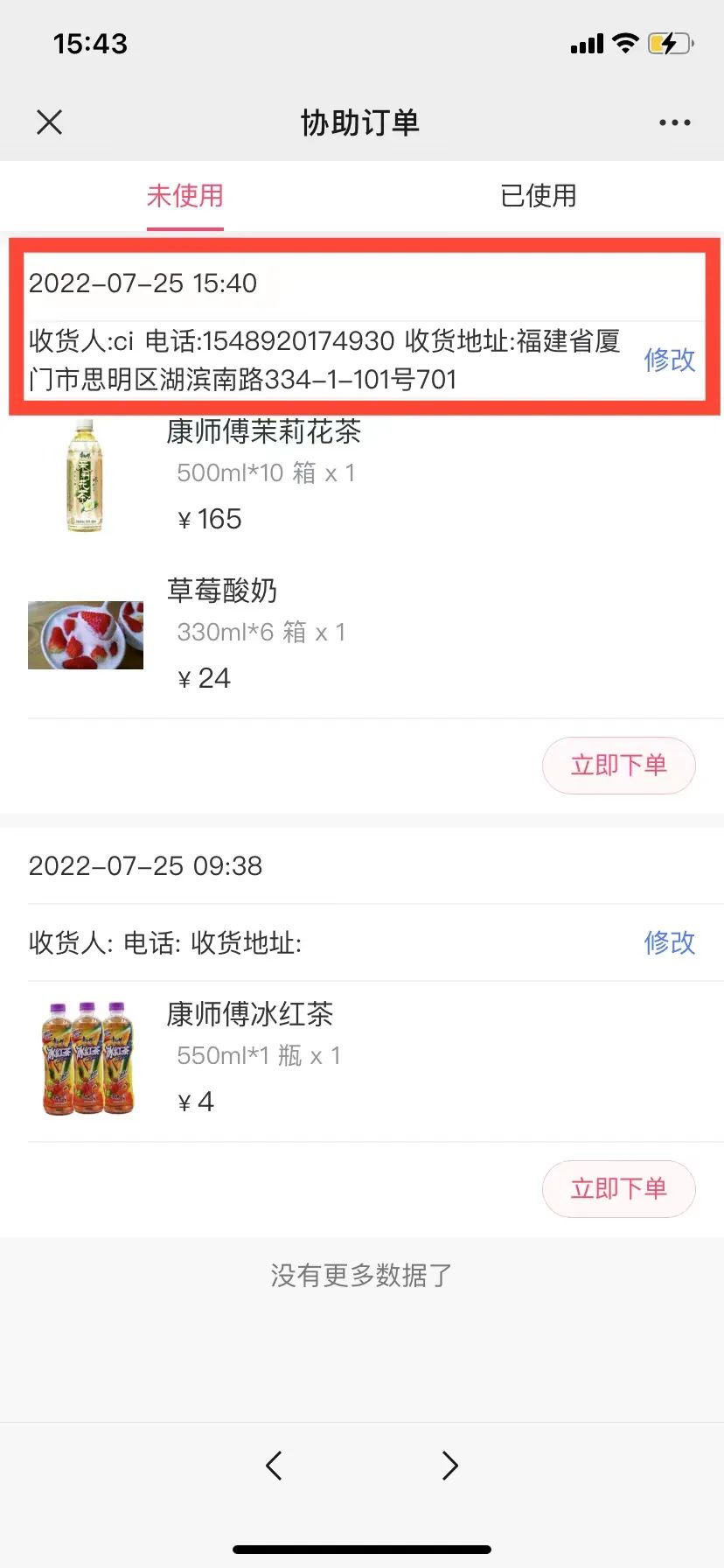Edit recipient info on the 09:38 order
Screen dimensions: 724x1568
pyautogui.click(x=669, y=942)
